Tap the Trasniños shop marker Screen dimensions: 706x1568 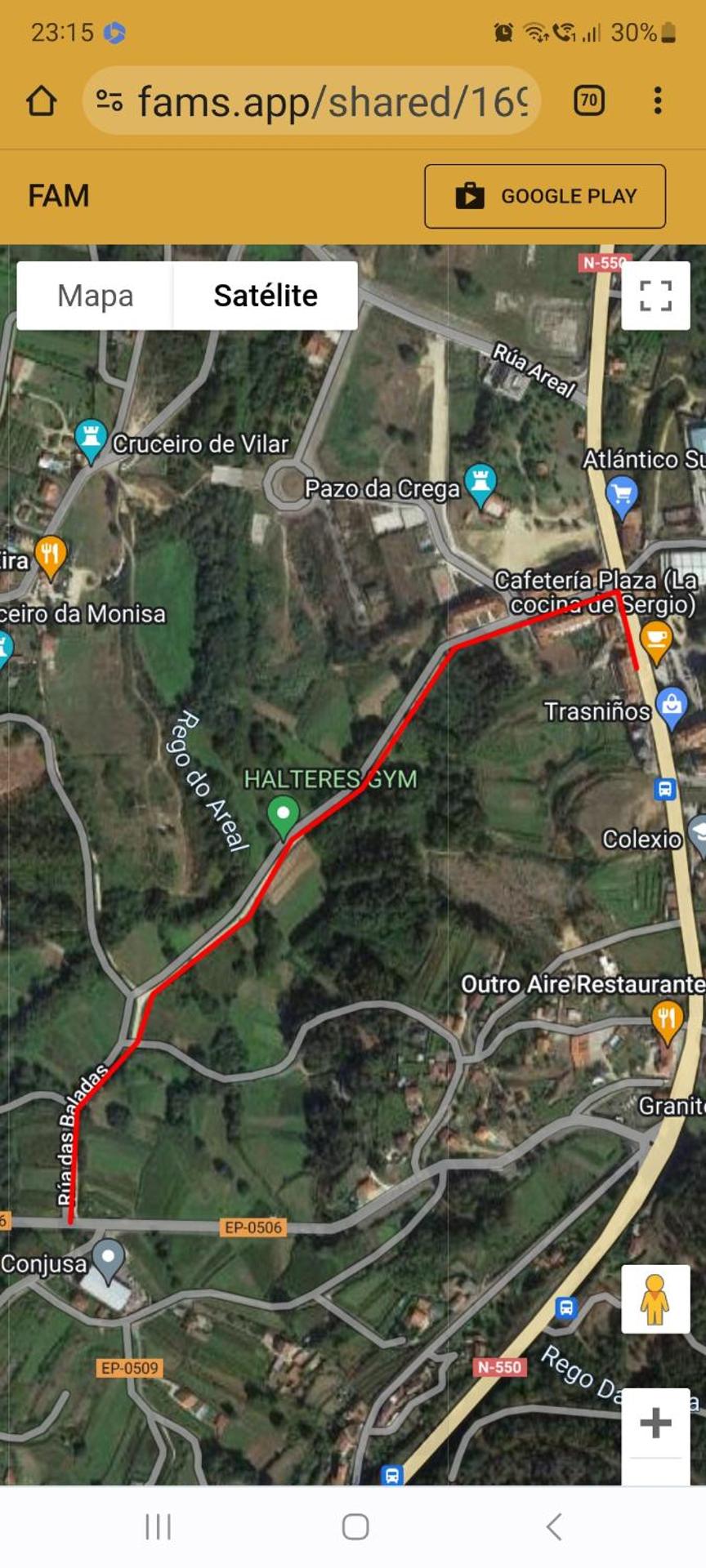point(672,706)
